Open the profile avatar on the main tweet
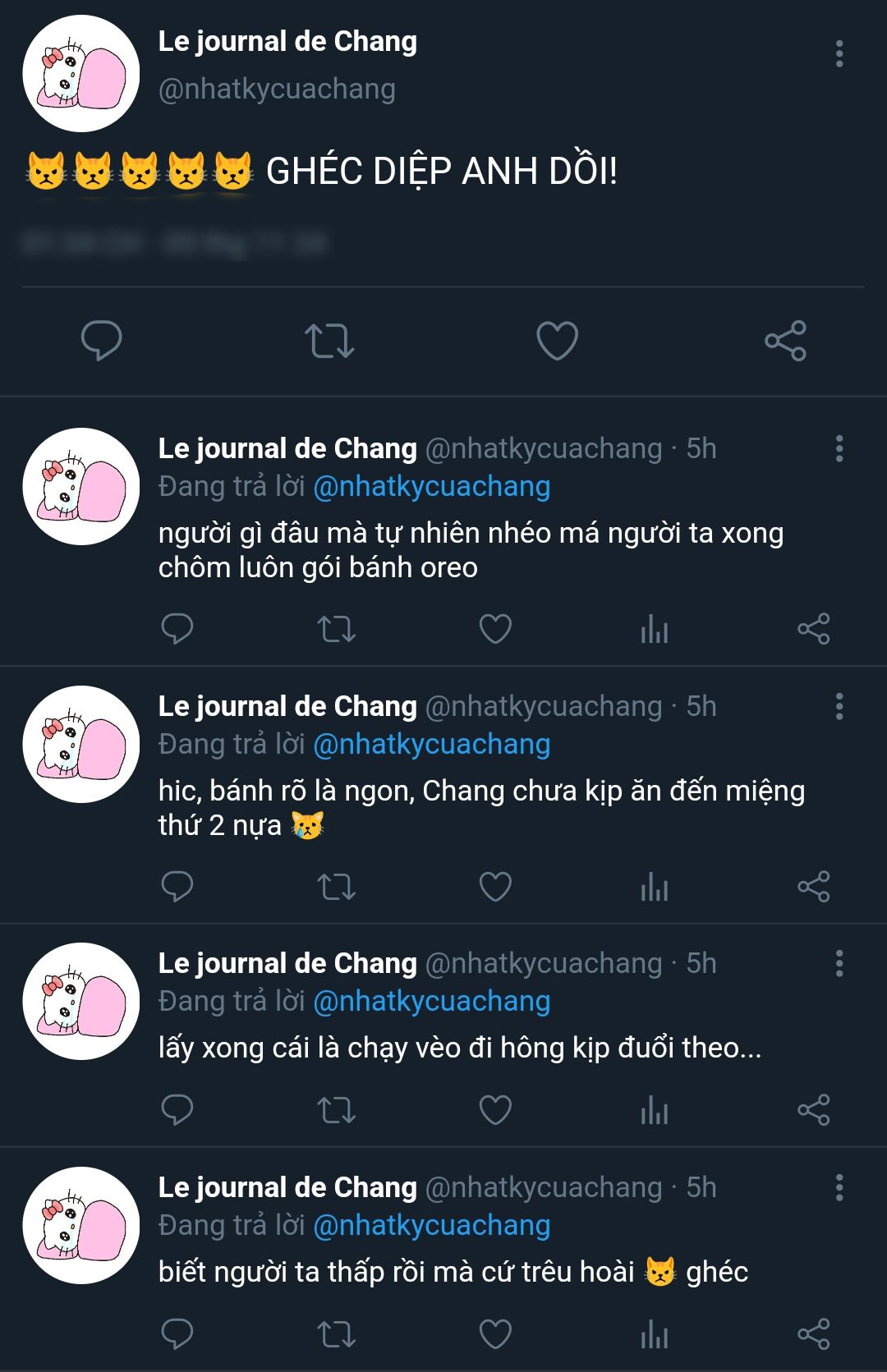 pyautogui.click(x=81, y=74)
